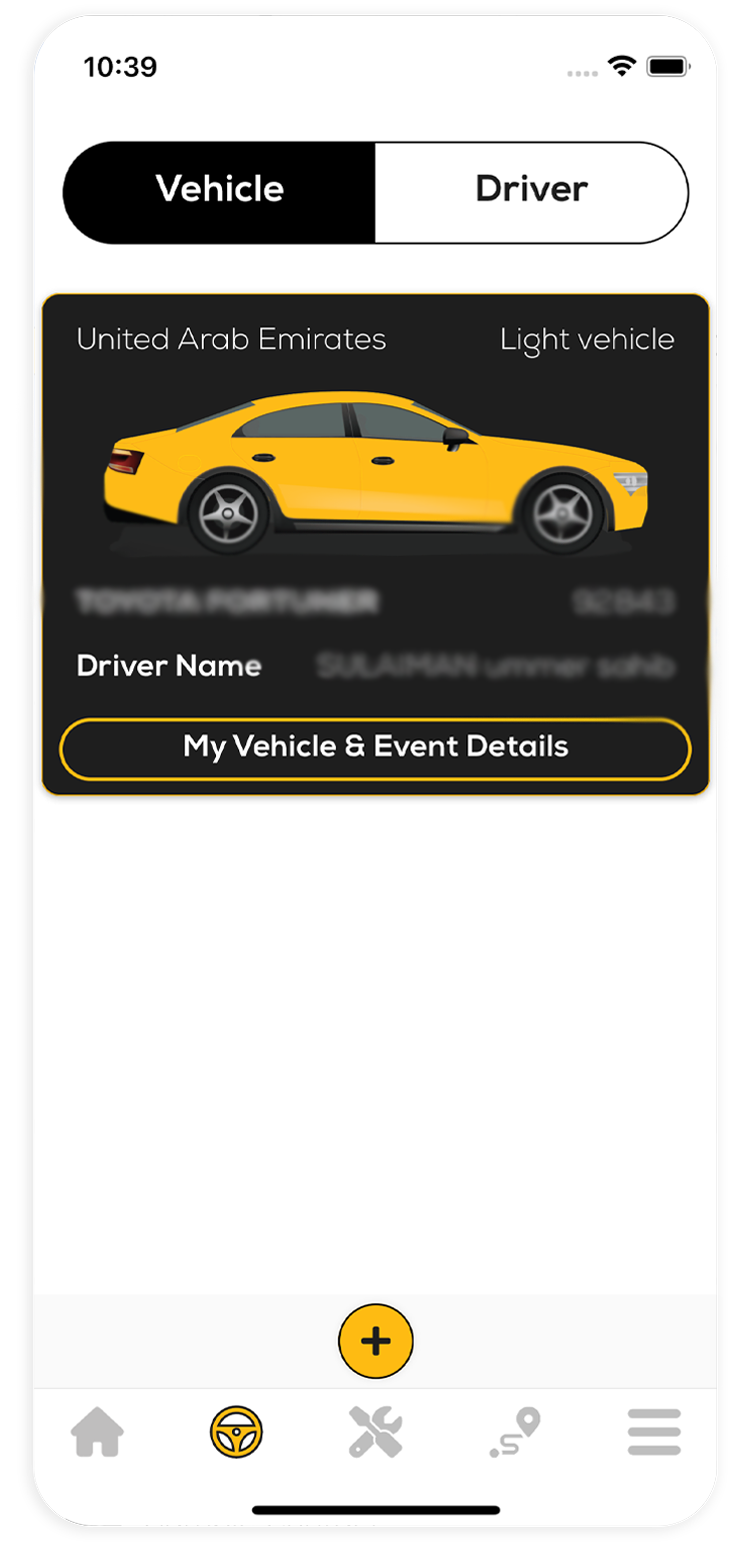Open the hamburger menu tab
Screen dimensions: 748x1549
(654, 1432)
